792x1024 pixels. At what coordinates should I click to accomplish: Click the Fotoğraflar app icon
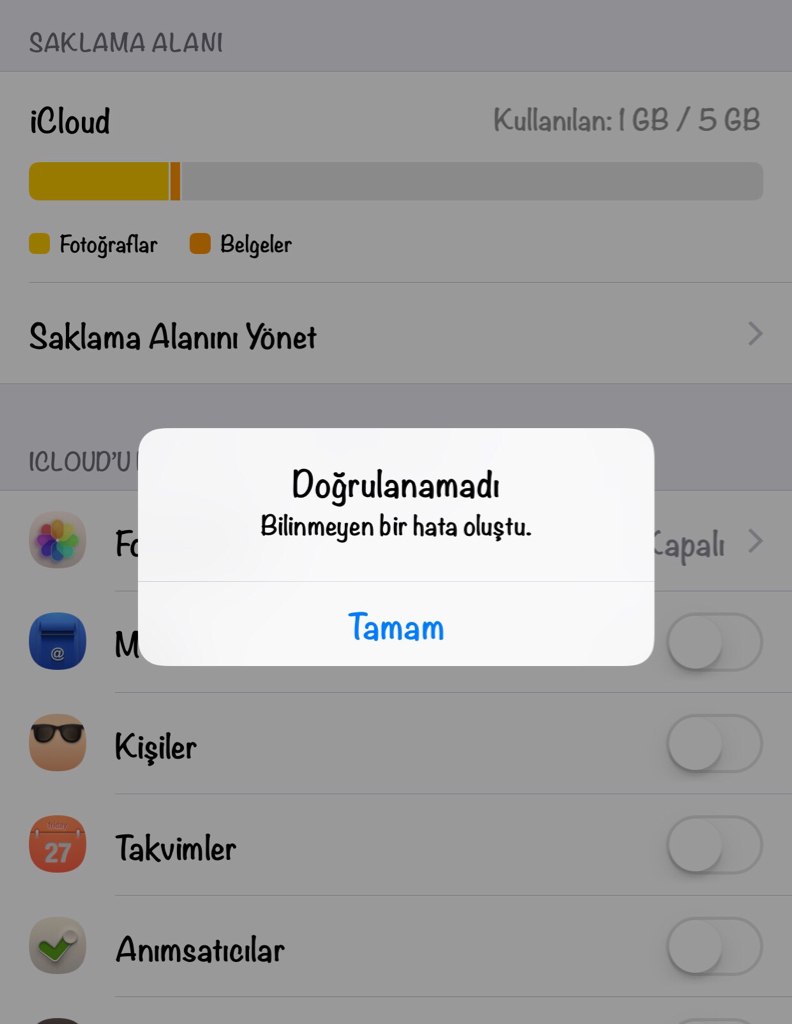[57, 541]
